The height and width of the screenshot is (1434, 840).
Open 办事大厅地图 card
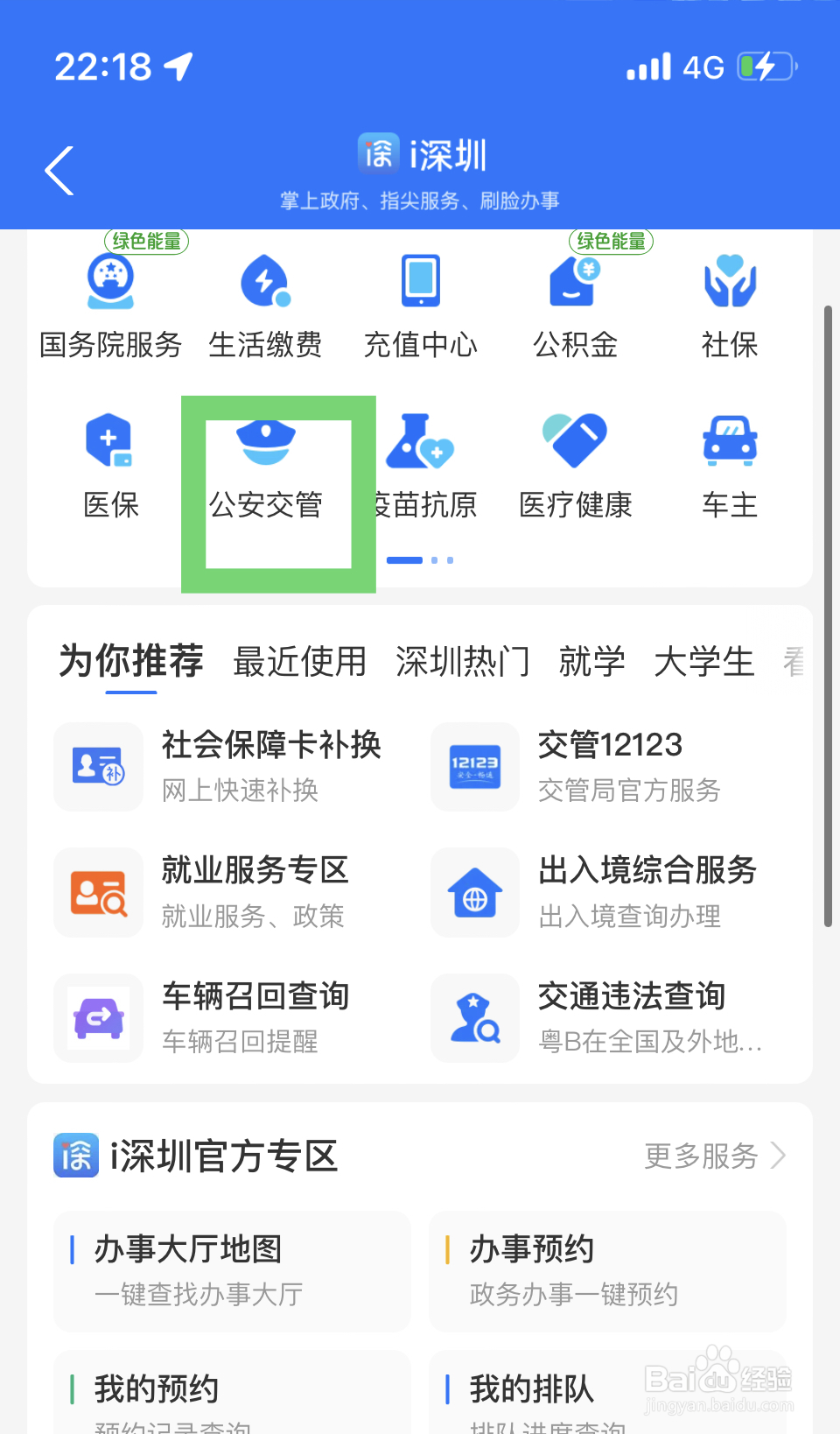[233, 1271]
